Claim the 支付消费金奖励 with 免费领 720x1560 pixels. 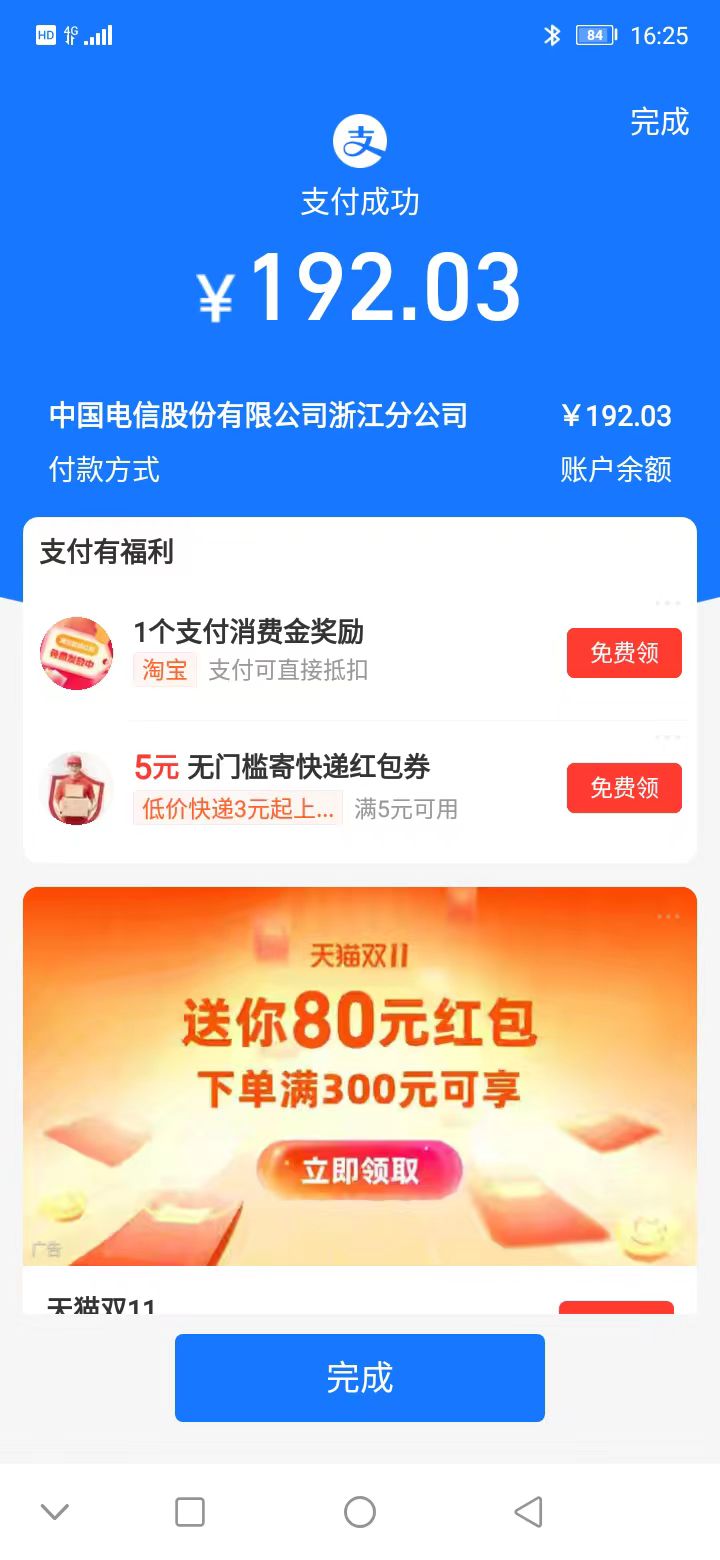point(624,653)
